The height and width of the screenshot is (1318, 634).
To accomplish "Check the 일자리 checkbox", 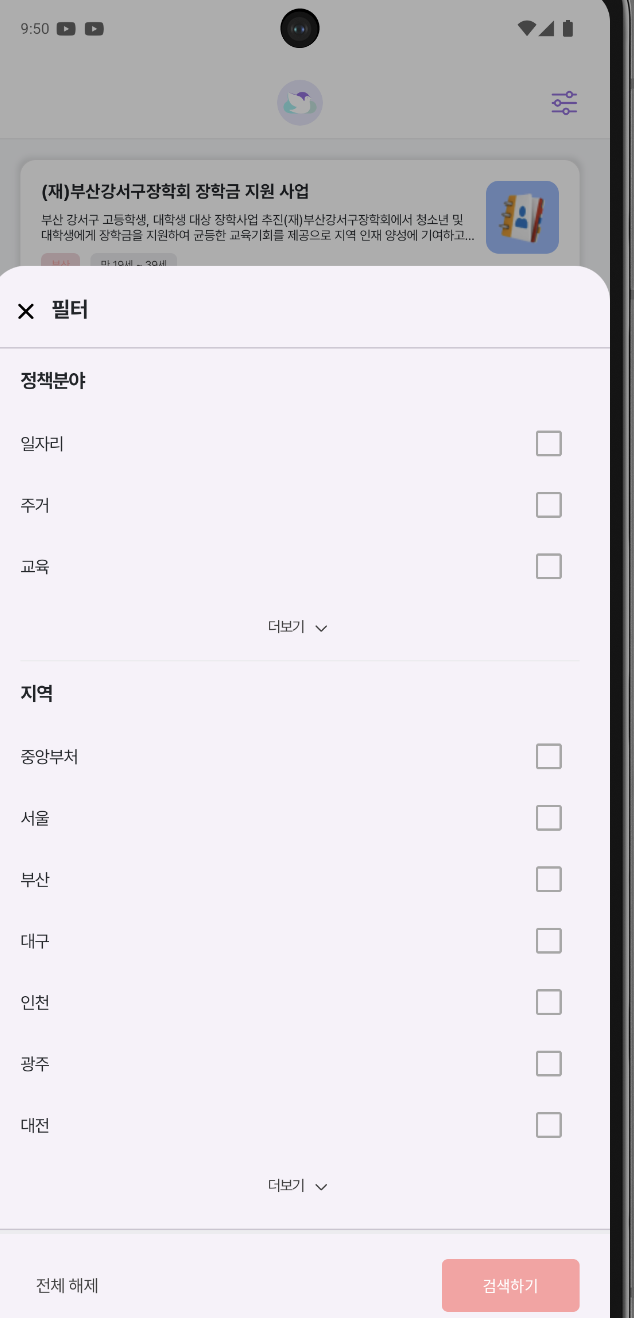I will coord(549,443).
